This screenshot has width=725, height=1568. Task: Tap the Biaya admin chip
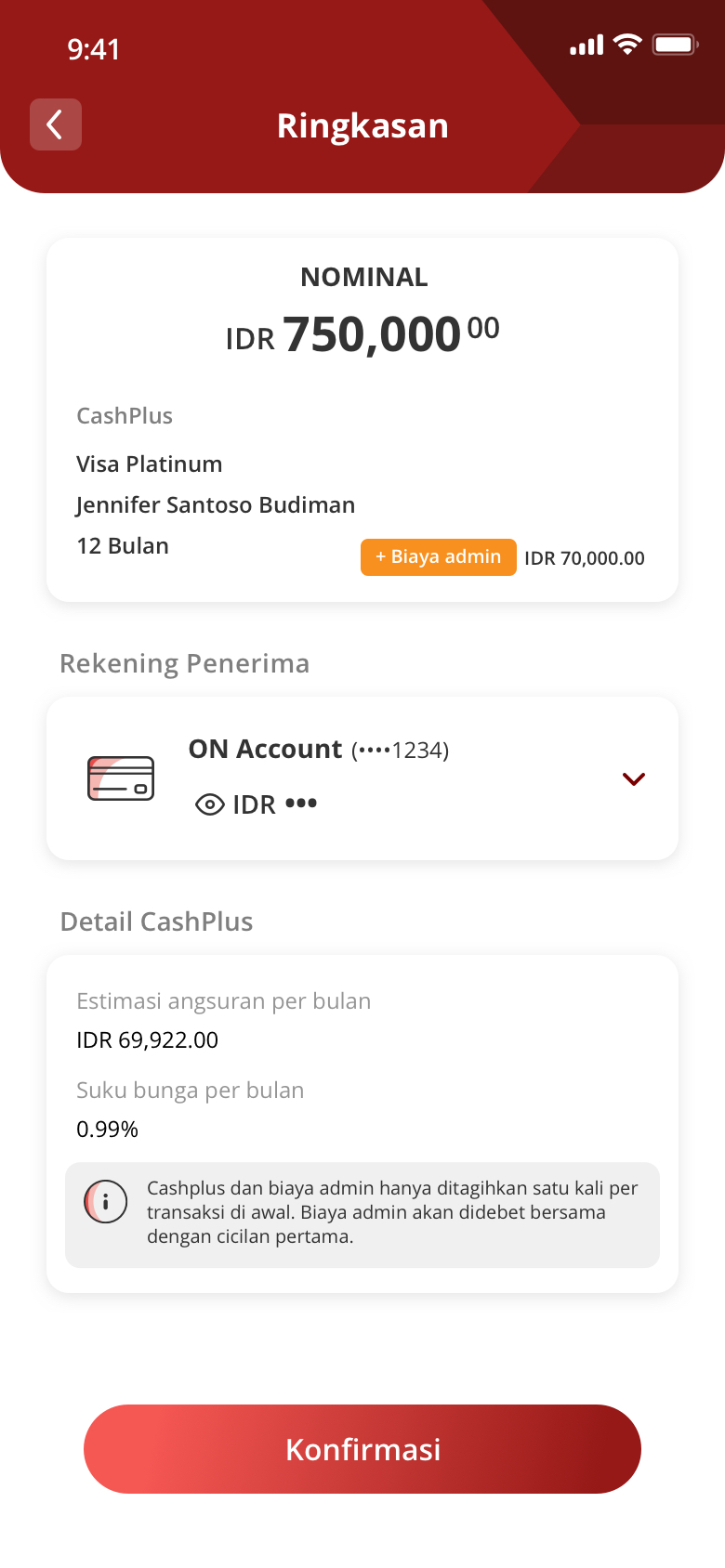[x=439, y=557]
